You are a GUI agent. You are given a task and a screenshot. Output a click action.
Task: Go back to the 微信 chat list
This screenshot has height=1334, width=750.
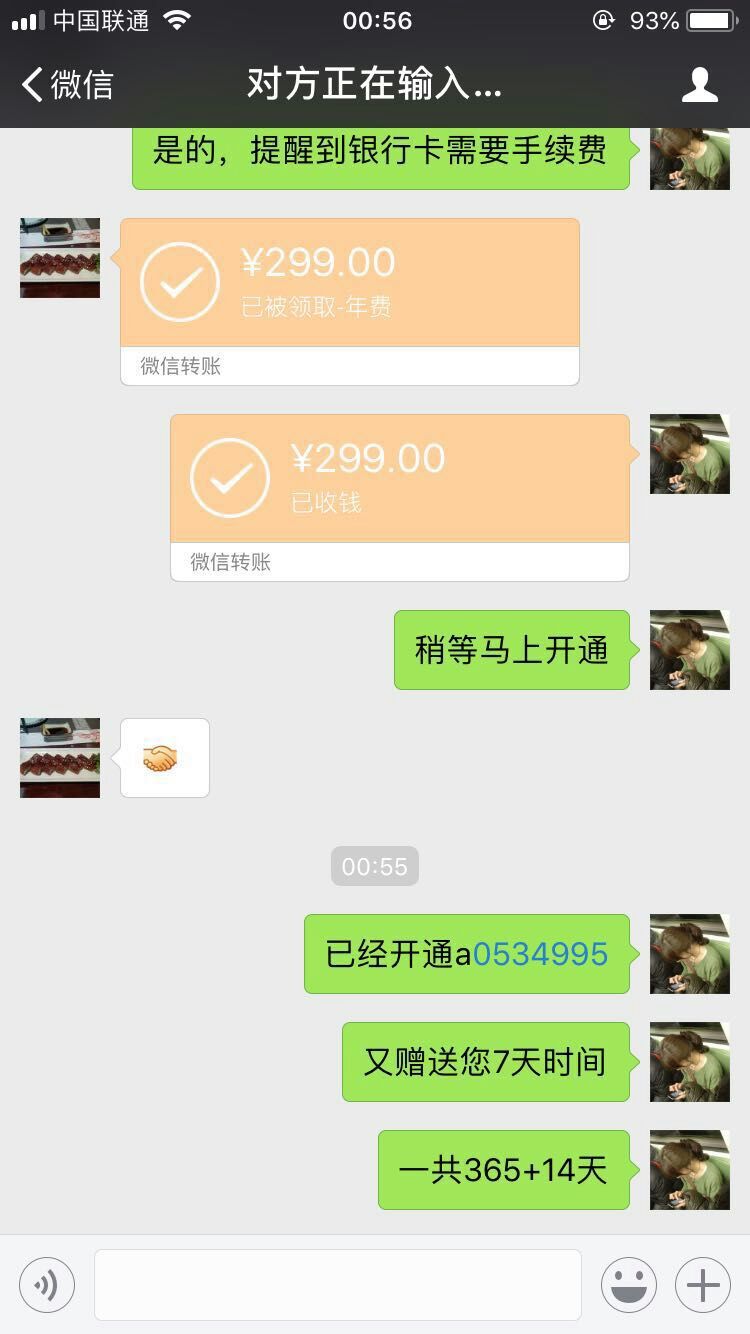[x=68, y=85]
